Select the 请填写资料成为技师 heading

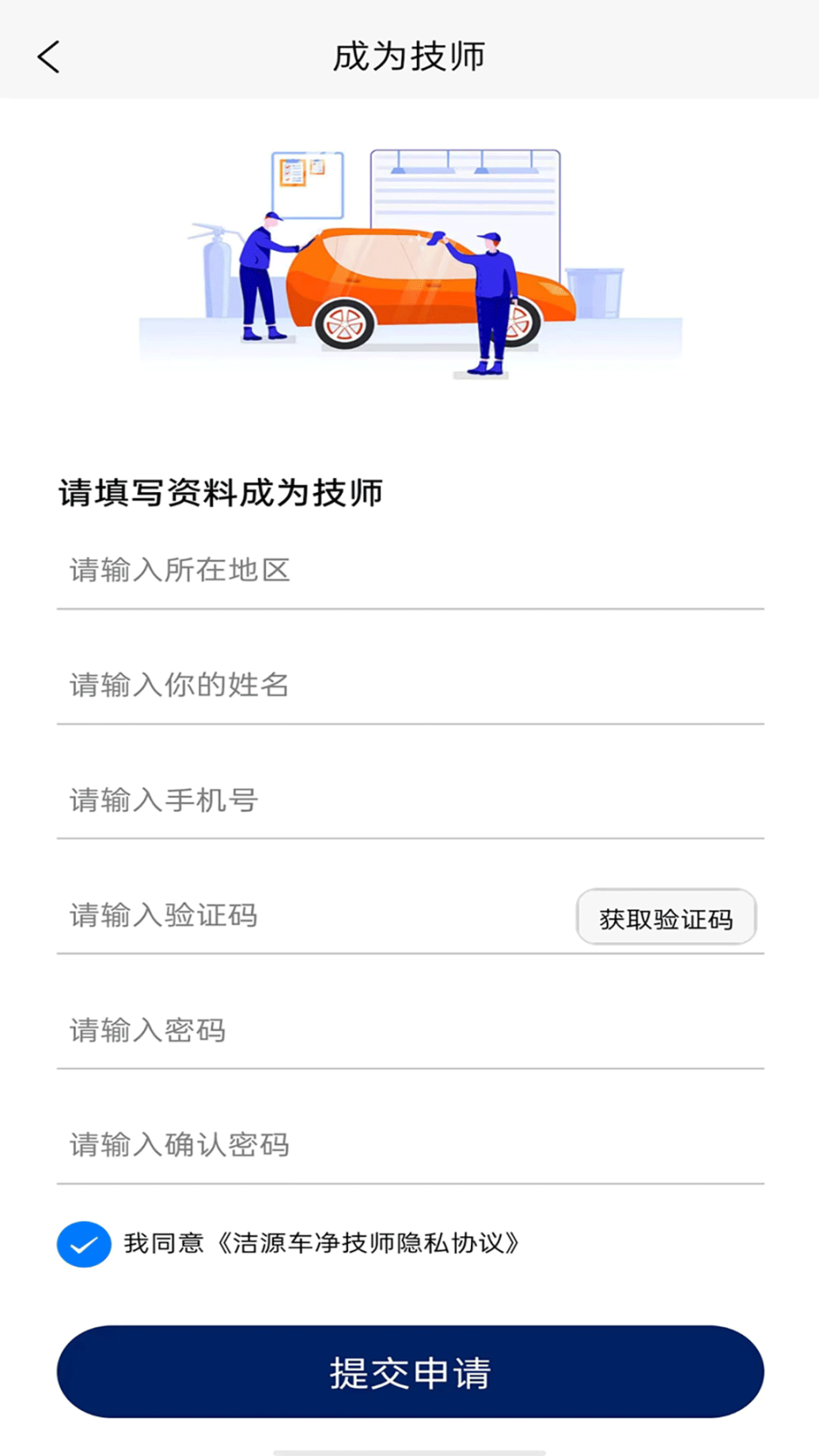[x=220, y=493]
